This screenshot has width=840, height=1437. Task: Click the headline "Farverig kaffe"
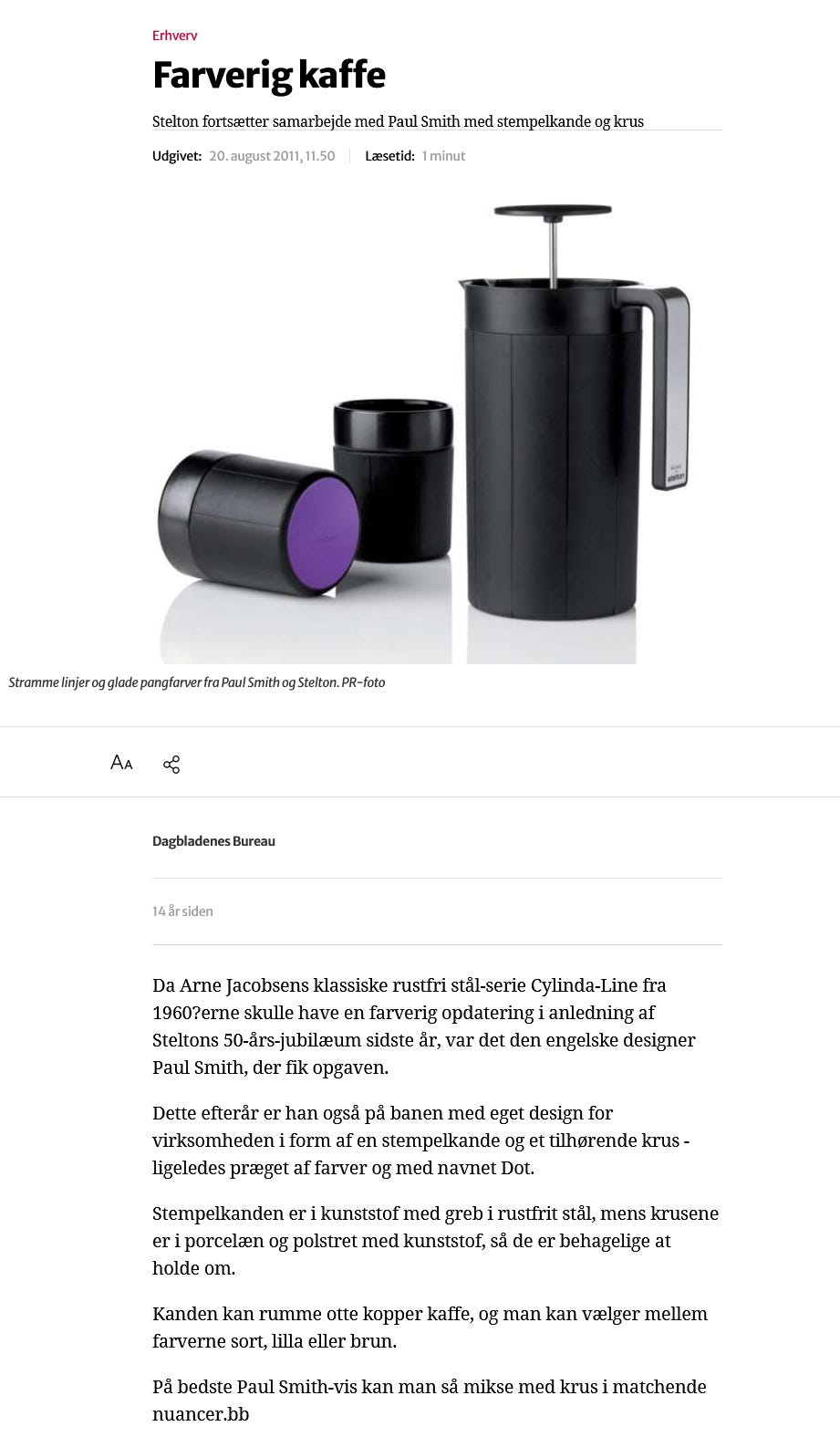pos(268,76)
